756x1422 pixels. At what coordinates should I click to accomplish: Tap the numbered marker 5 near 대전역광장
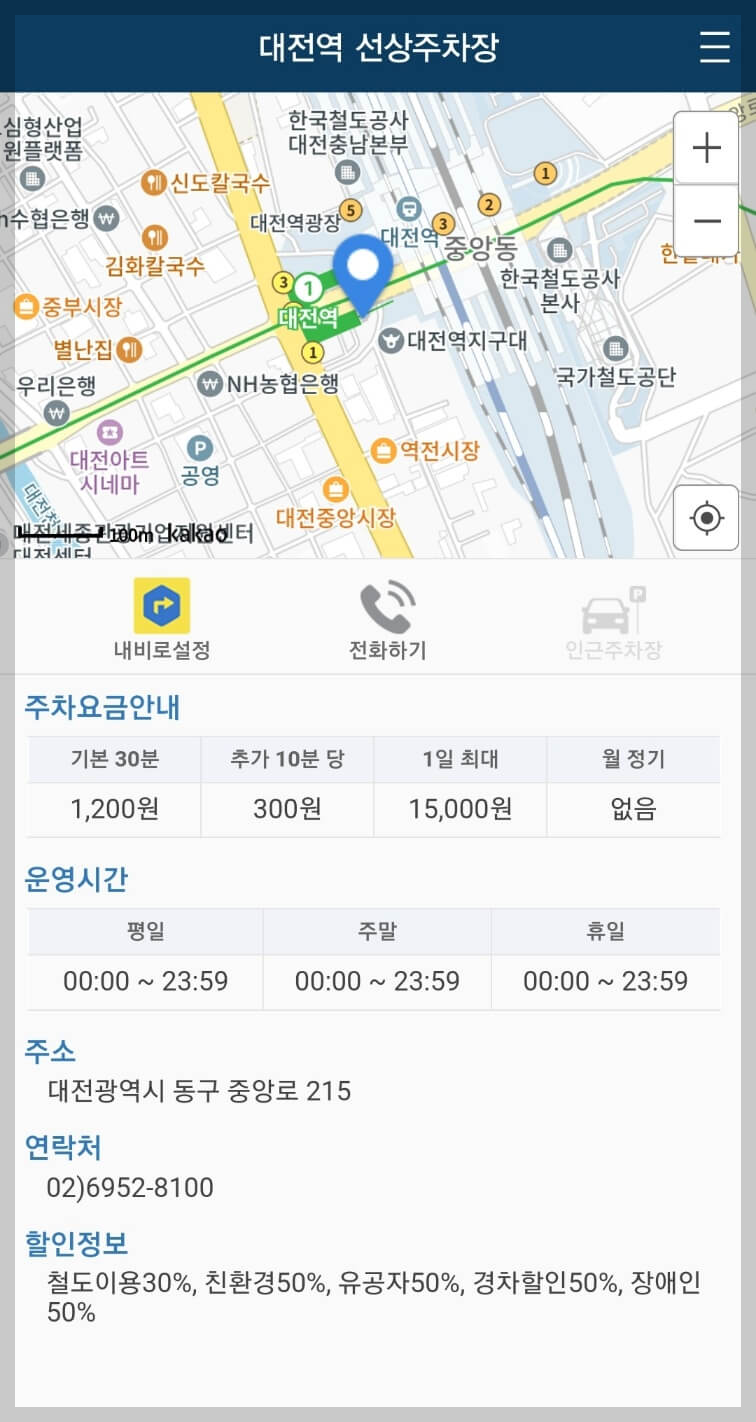[351, 211]
